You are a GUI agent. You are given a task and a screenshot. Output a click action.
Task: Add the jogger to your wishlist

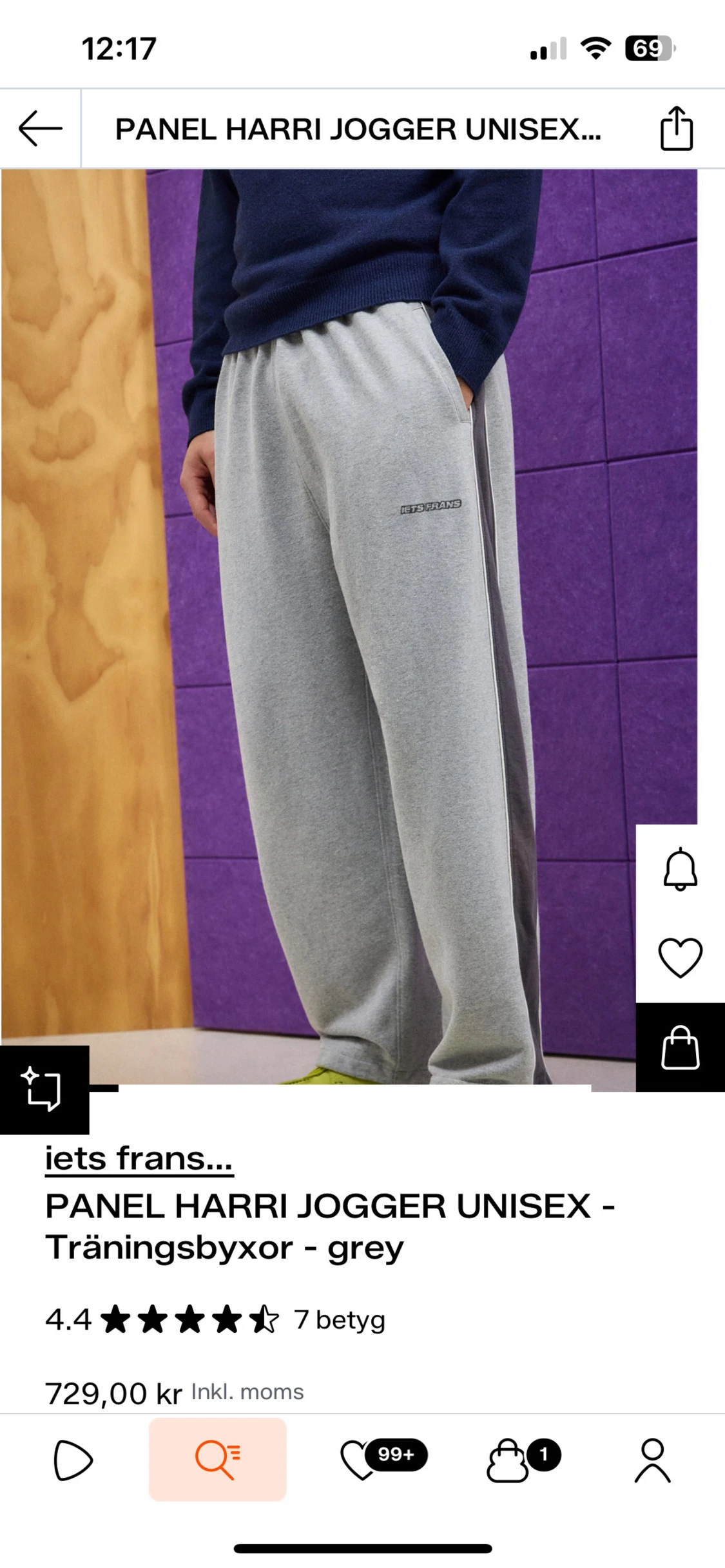(680, 957)
